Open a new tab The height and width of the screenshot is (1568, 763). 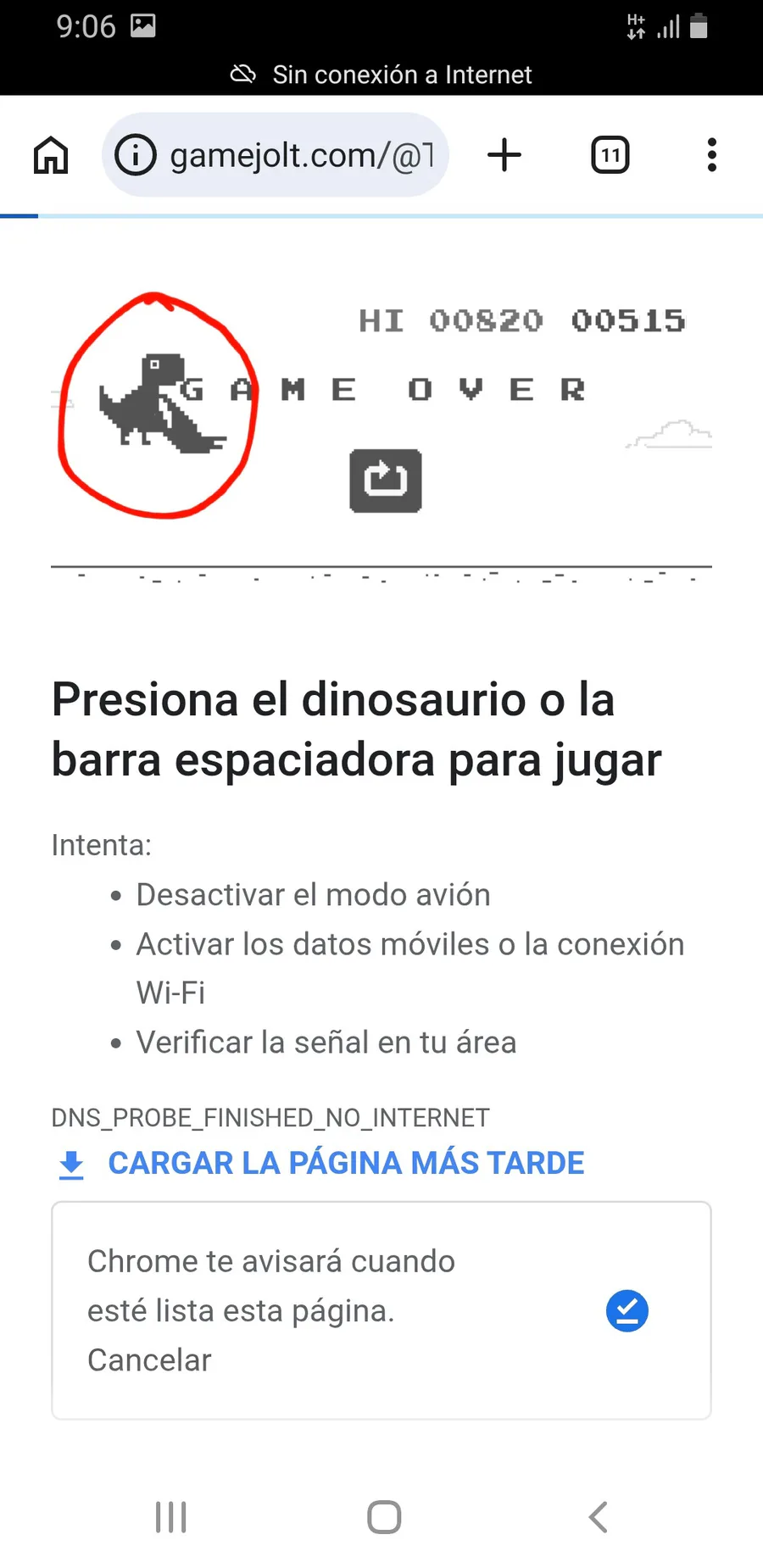pyautogui.click(x=504, y=155)
